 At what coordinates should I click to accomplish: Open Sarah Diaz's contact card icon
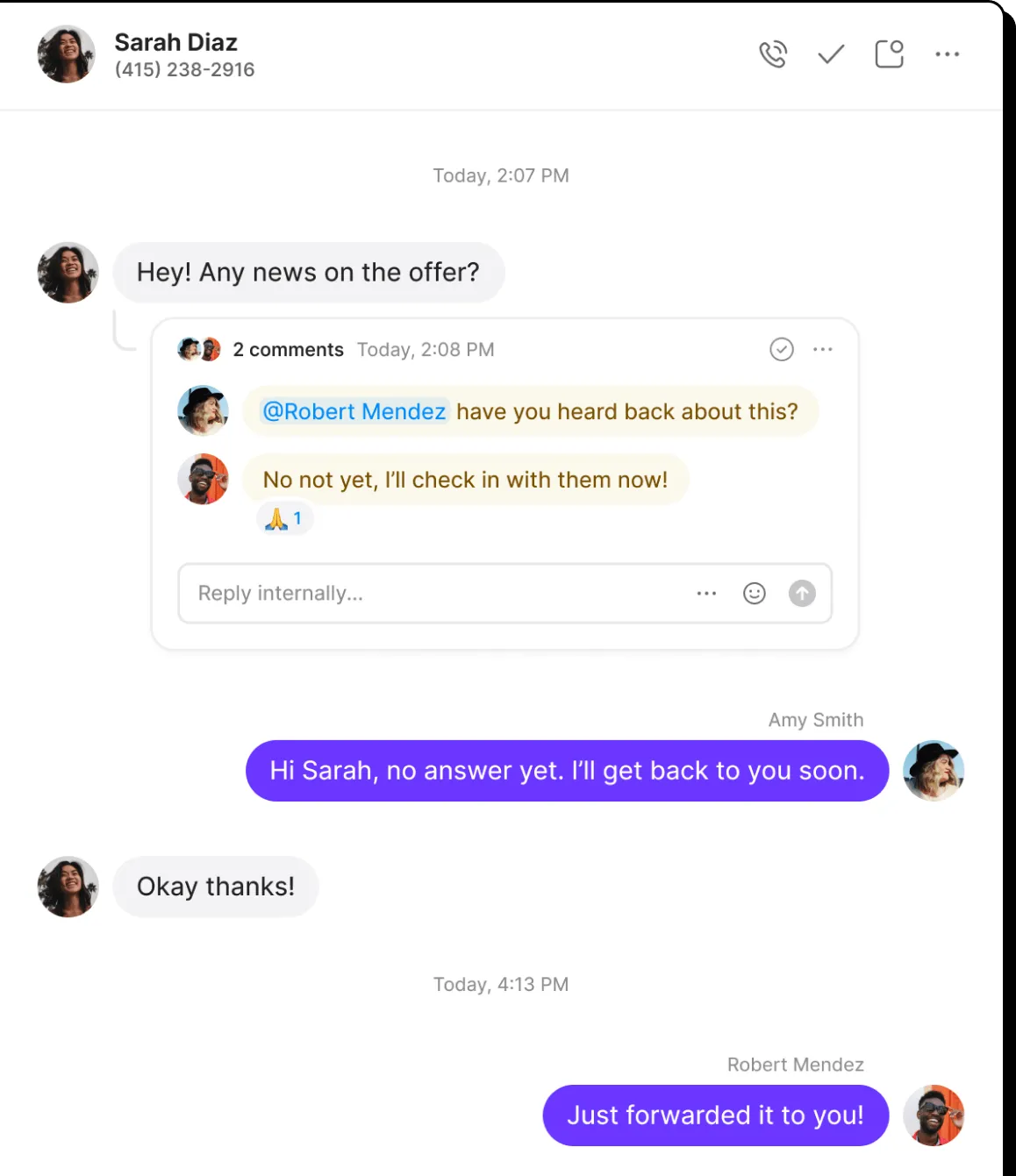tap(889, 54)
